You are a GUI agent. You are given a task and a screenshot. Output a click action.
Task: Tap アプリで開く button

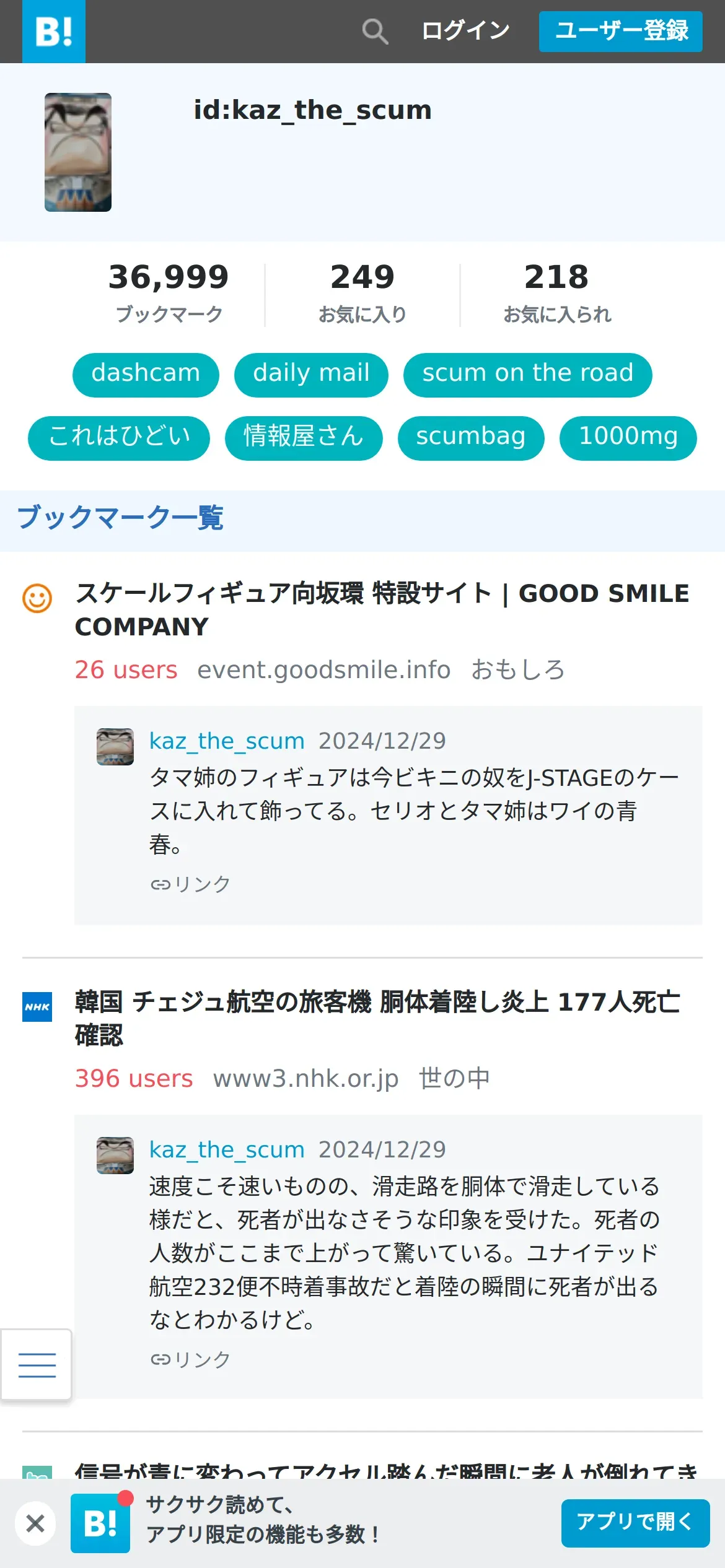(x=635, y=1523)
